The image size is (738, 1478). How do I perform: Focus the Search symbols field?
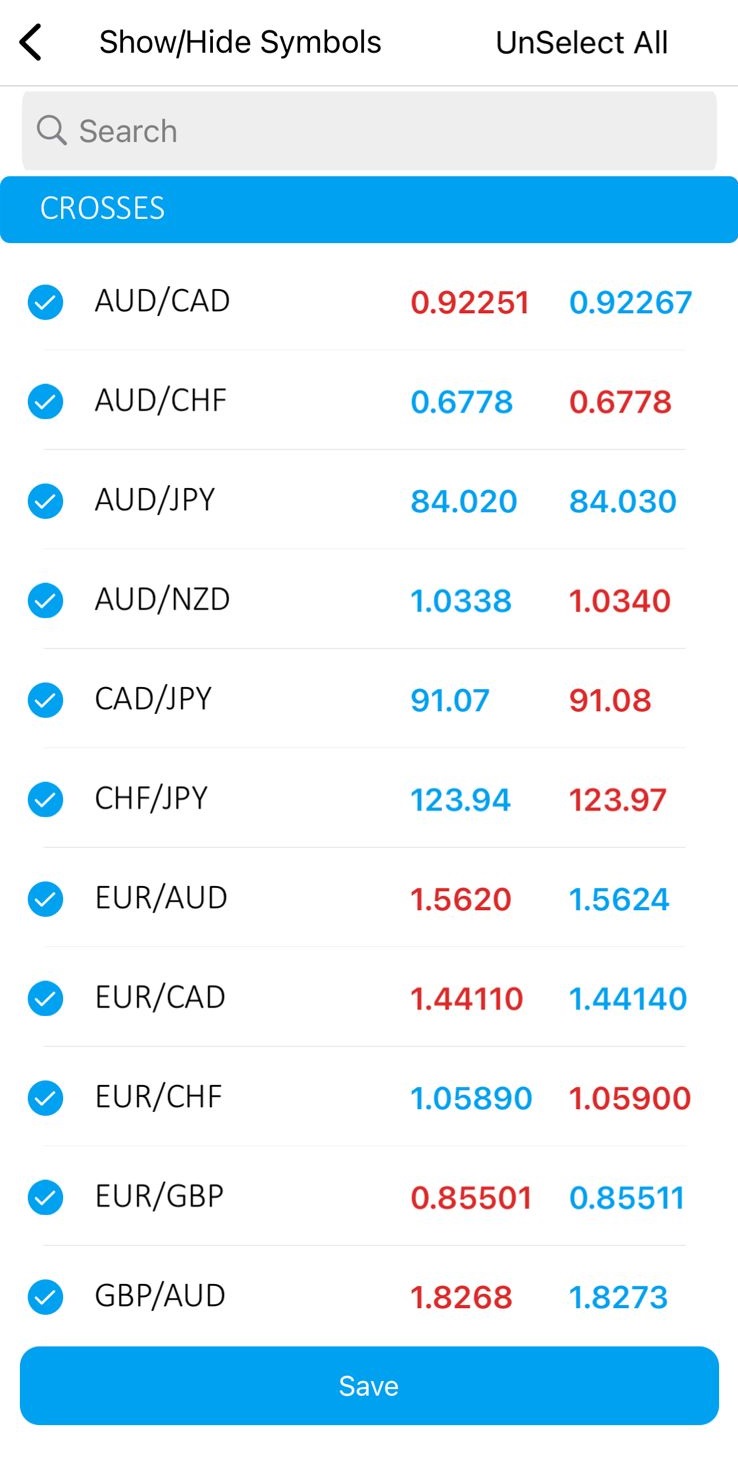[x=369, y=131]
